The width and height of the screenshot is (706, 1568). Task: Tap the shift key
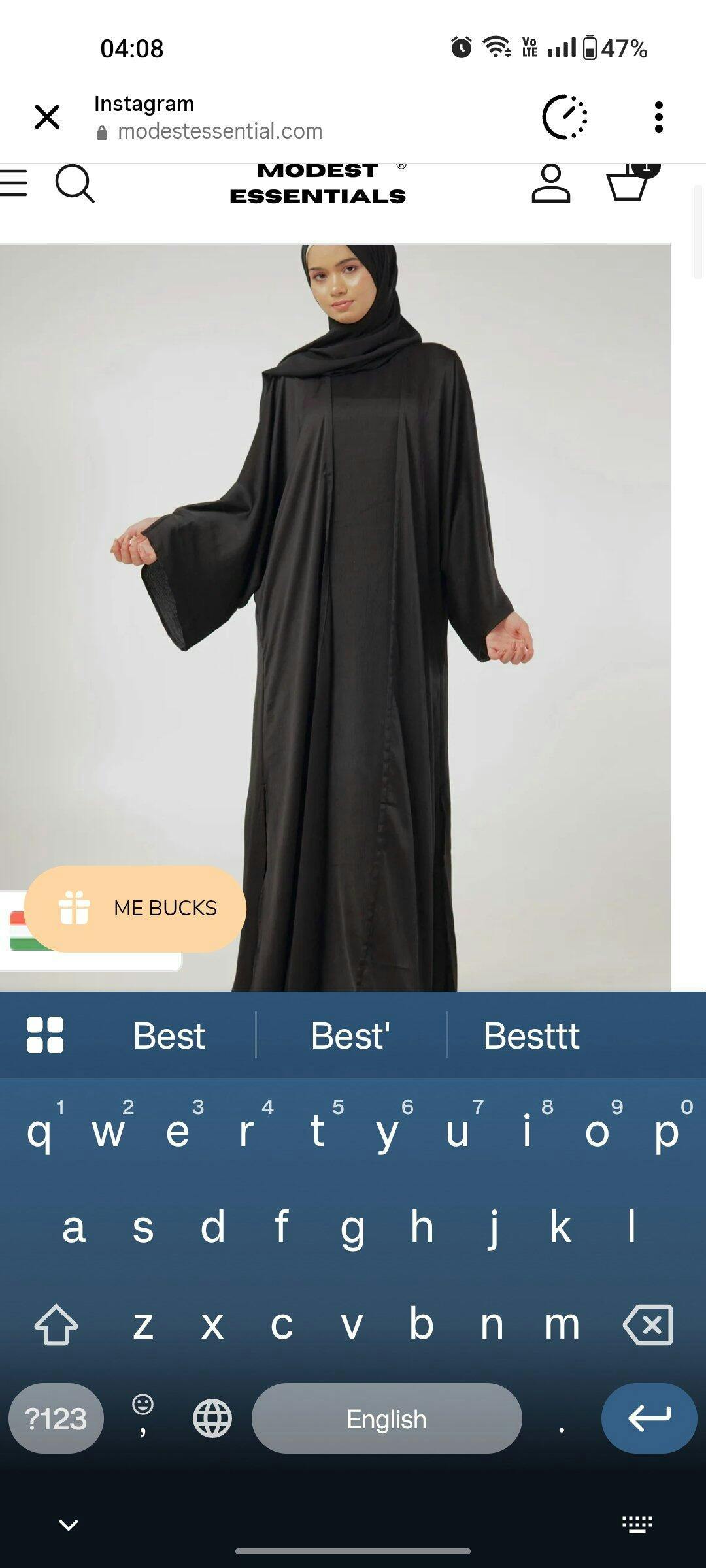pyautogui.click(x=56, y=1325)
